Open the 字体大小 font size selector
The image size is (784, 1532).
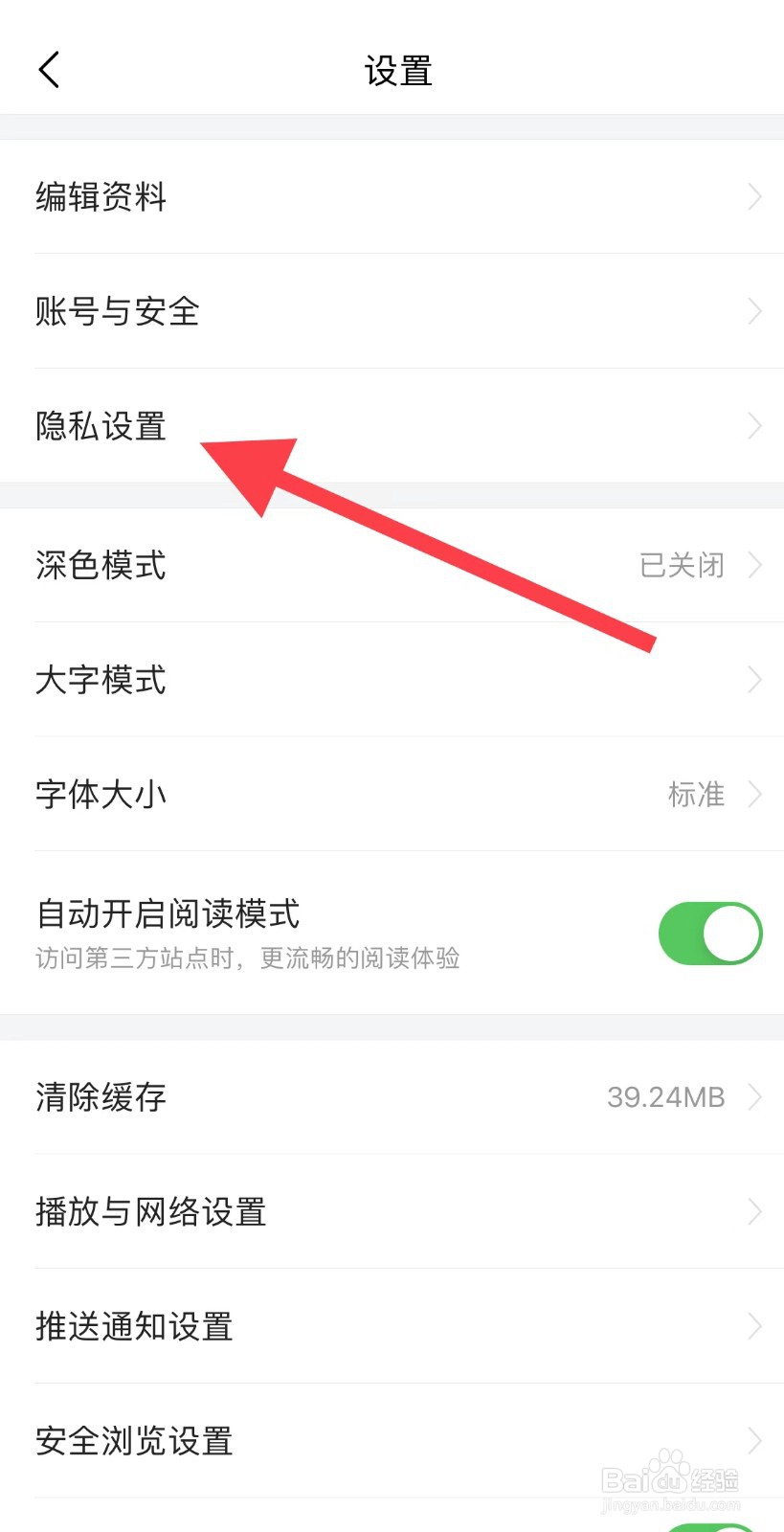[696, 794]
